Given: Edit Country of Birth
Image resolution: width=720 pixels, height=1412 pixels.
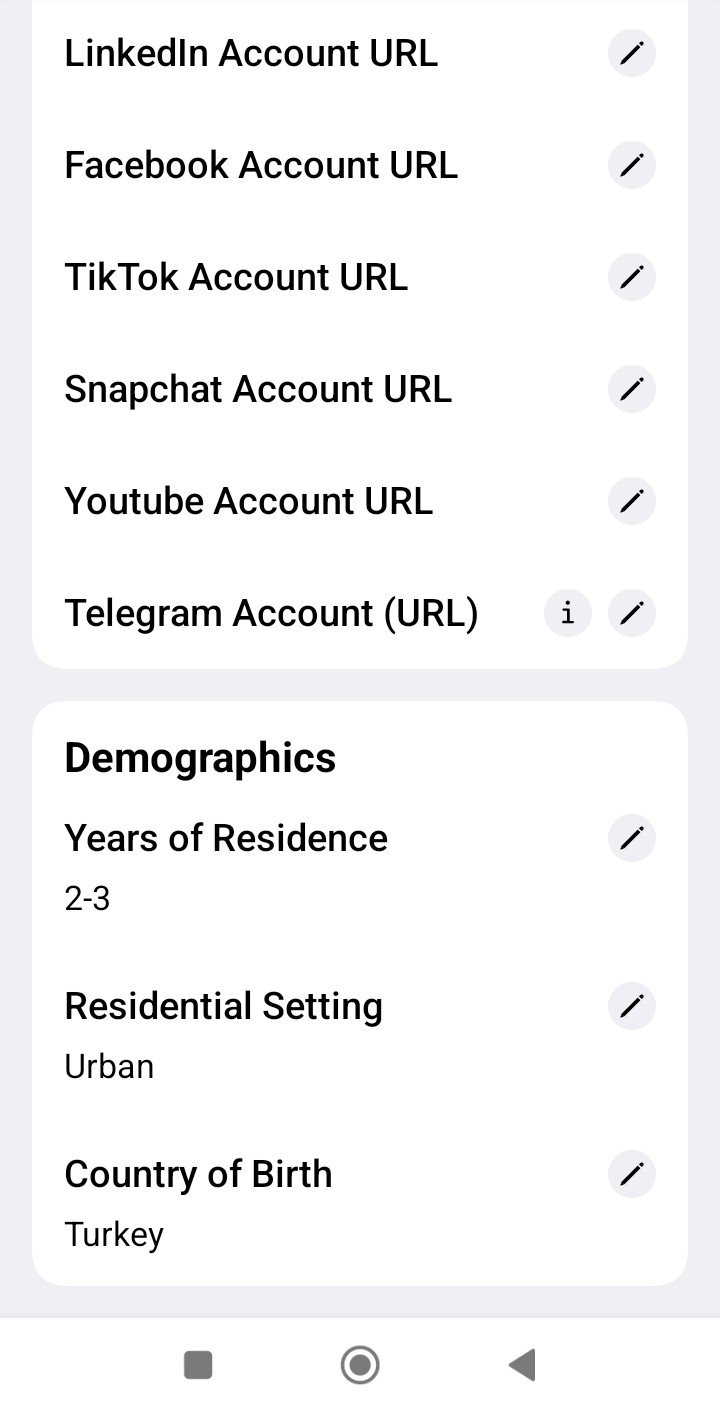Looking at the screenshot, I should (631, 1174).
